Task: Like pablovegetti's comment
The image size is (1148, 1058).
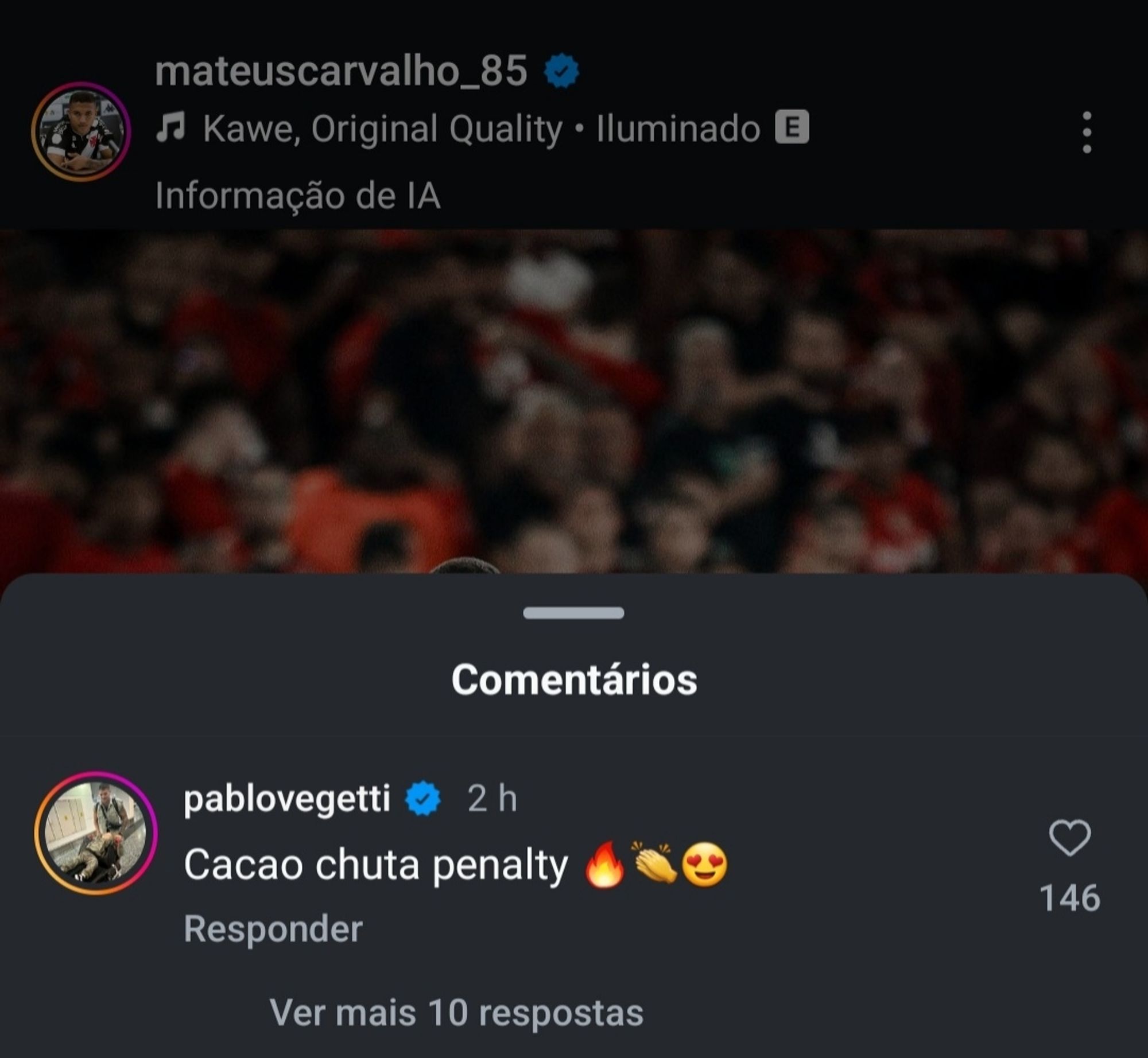Action: [1069, 838]
